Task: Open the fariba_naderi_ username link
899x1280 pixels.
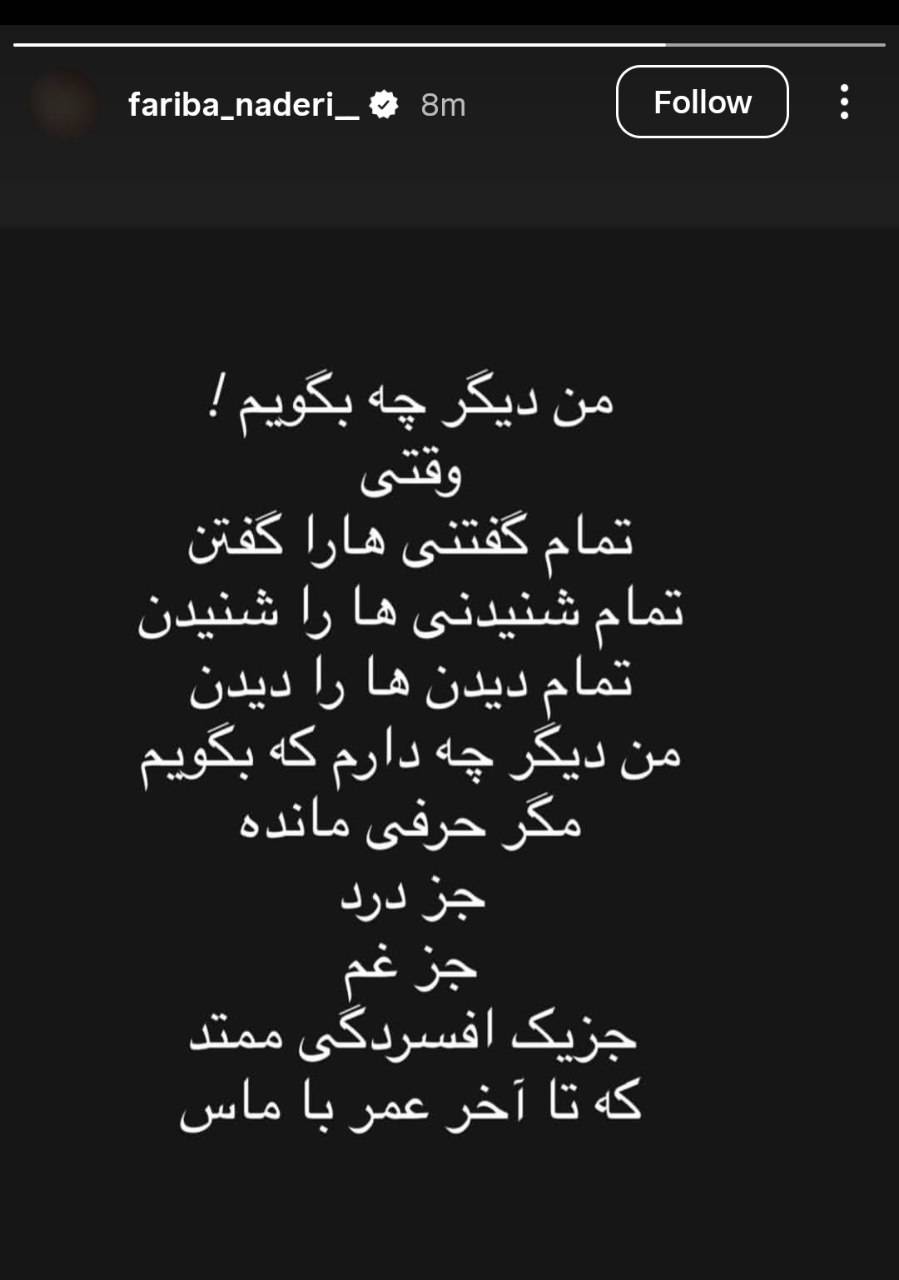Action: pos(243,104)
